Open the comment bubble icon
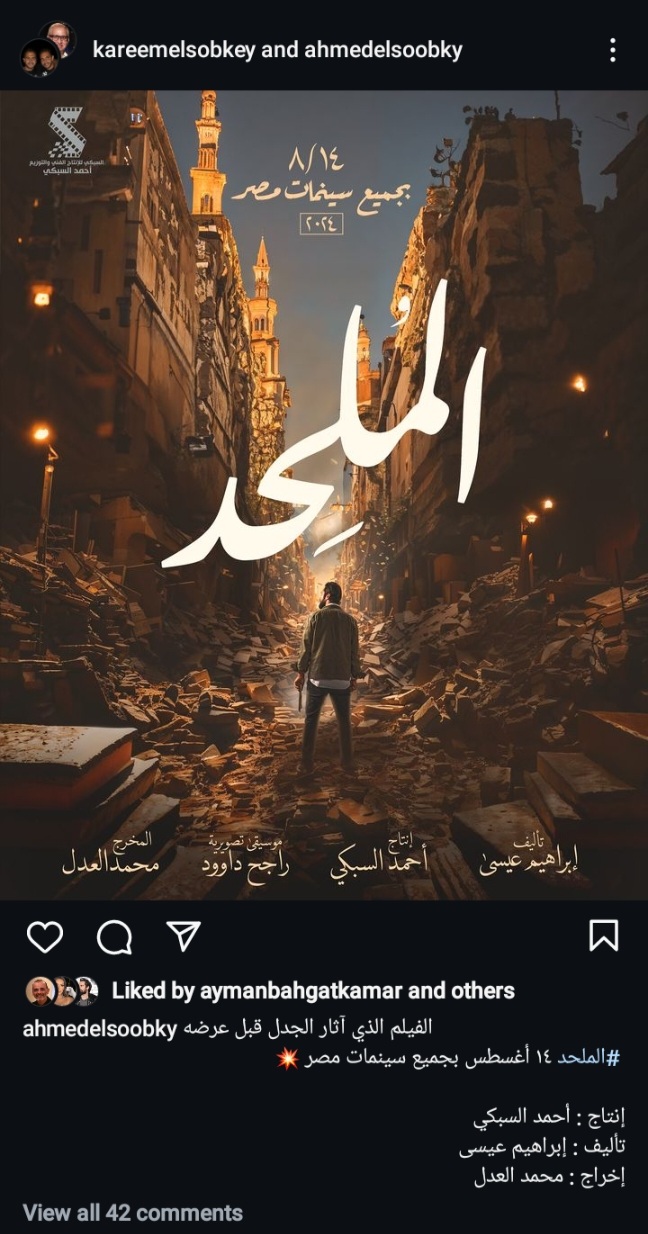Image resolution: width=648 pixels, height=1234 pixels. pyautogui.click(x=114, y=936)
